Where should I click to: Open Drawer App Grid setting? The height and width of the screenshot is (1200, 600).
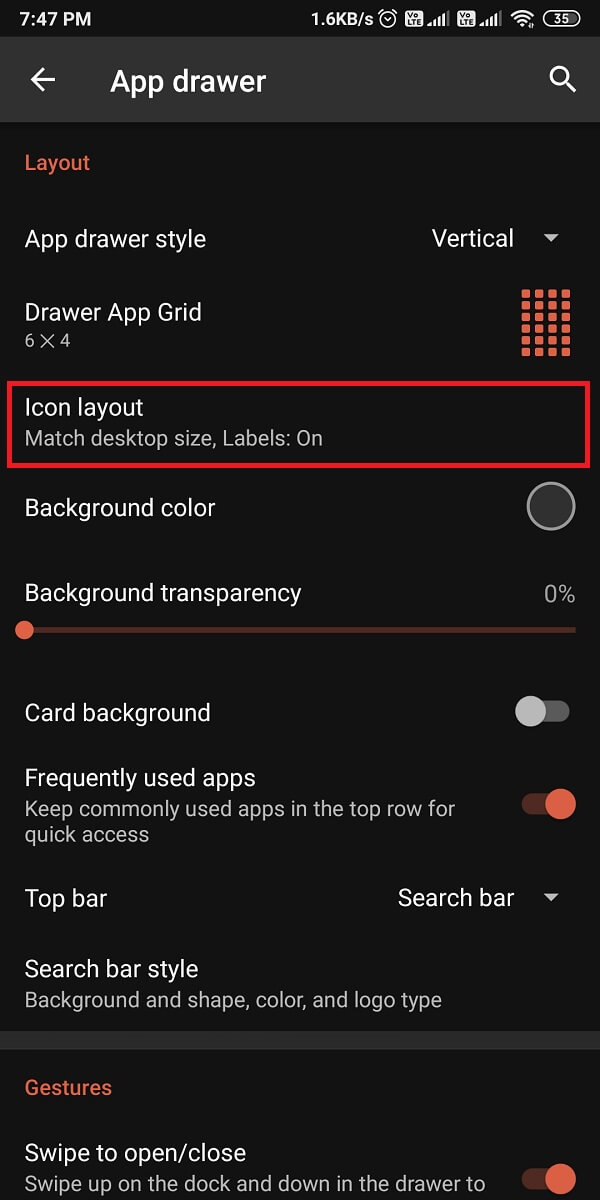(x=300, y=324)
